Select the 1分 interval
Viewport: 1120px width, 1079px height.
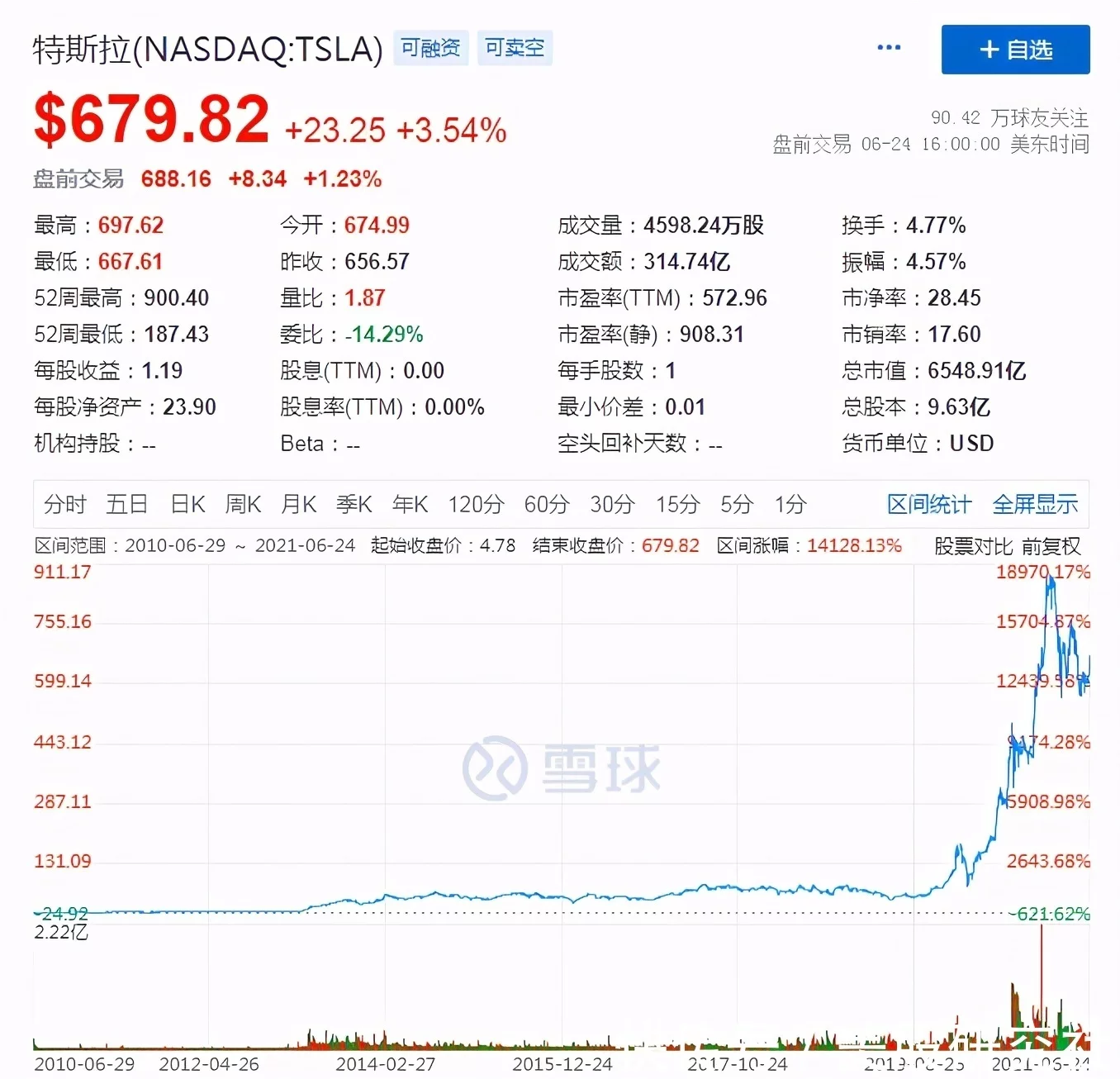point(790,504)
